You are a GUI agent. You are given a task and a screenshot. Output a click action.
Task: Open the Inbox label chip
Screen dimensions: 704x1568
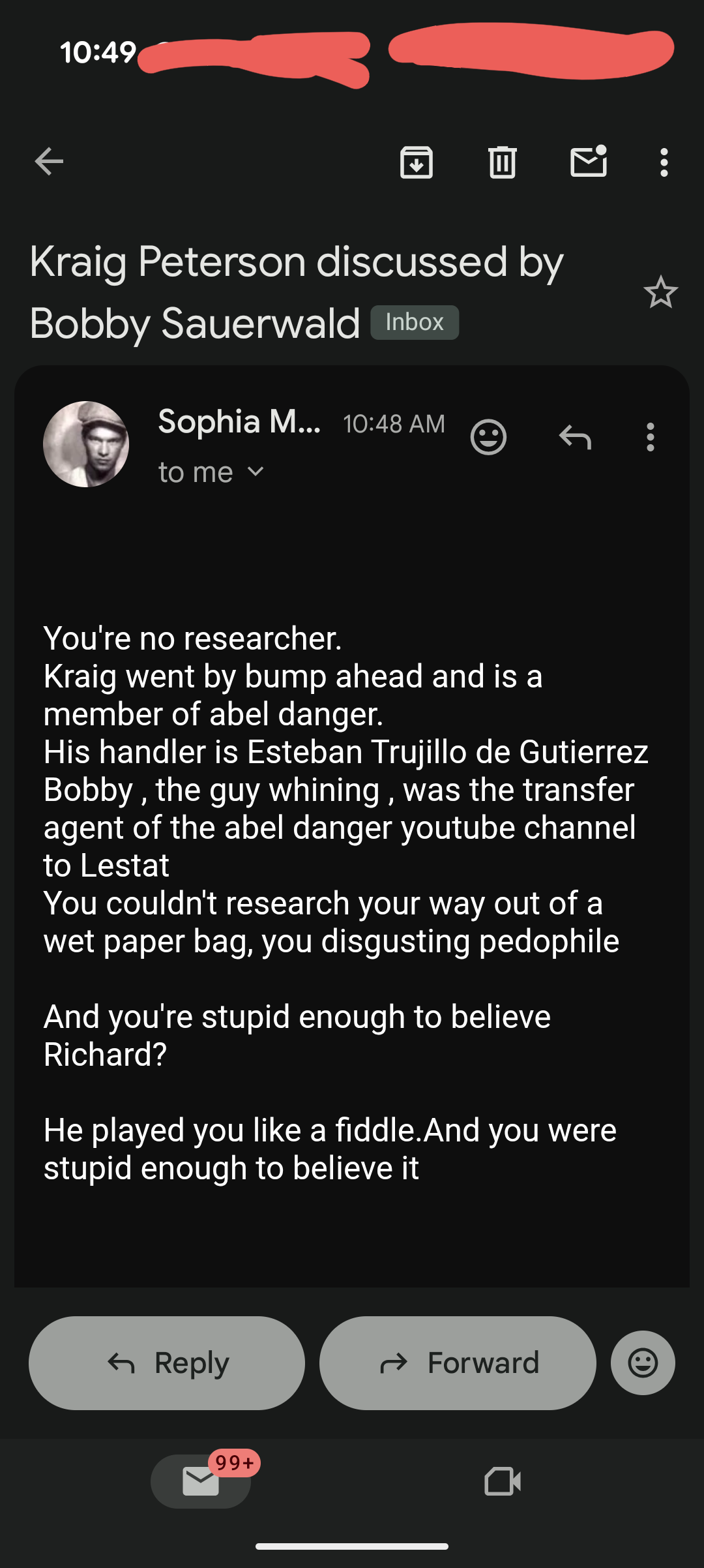(x=415, y=322)
